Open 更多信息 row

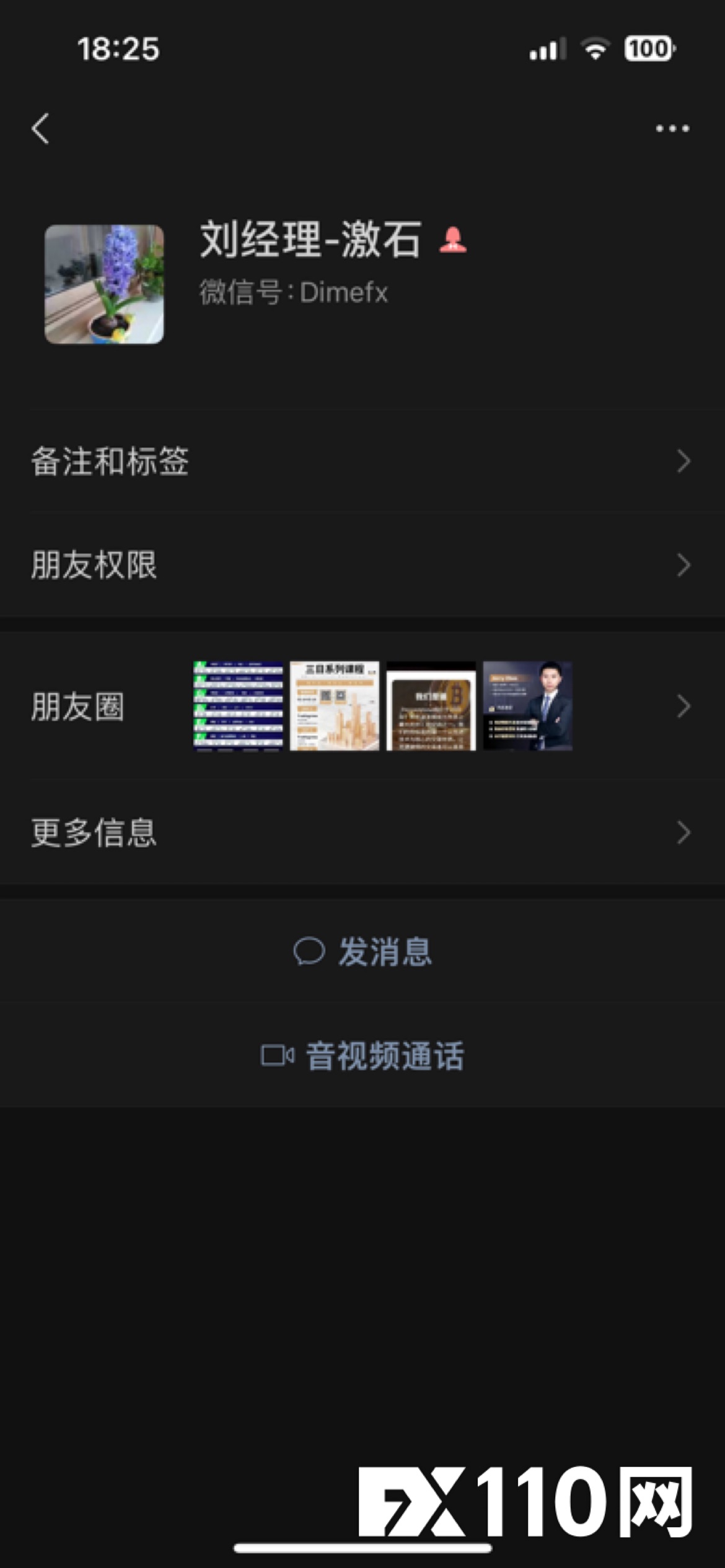tap(362, 833)
